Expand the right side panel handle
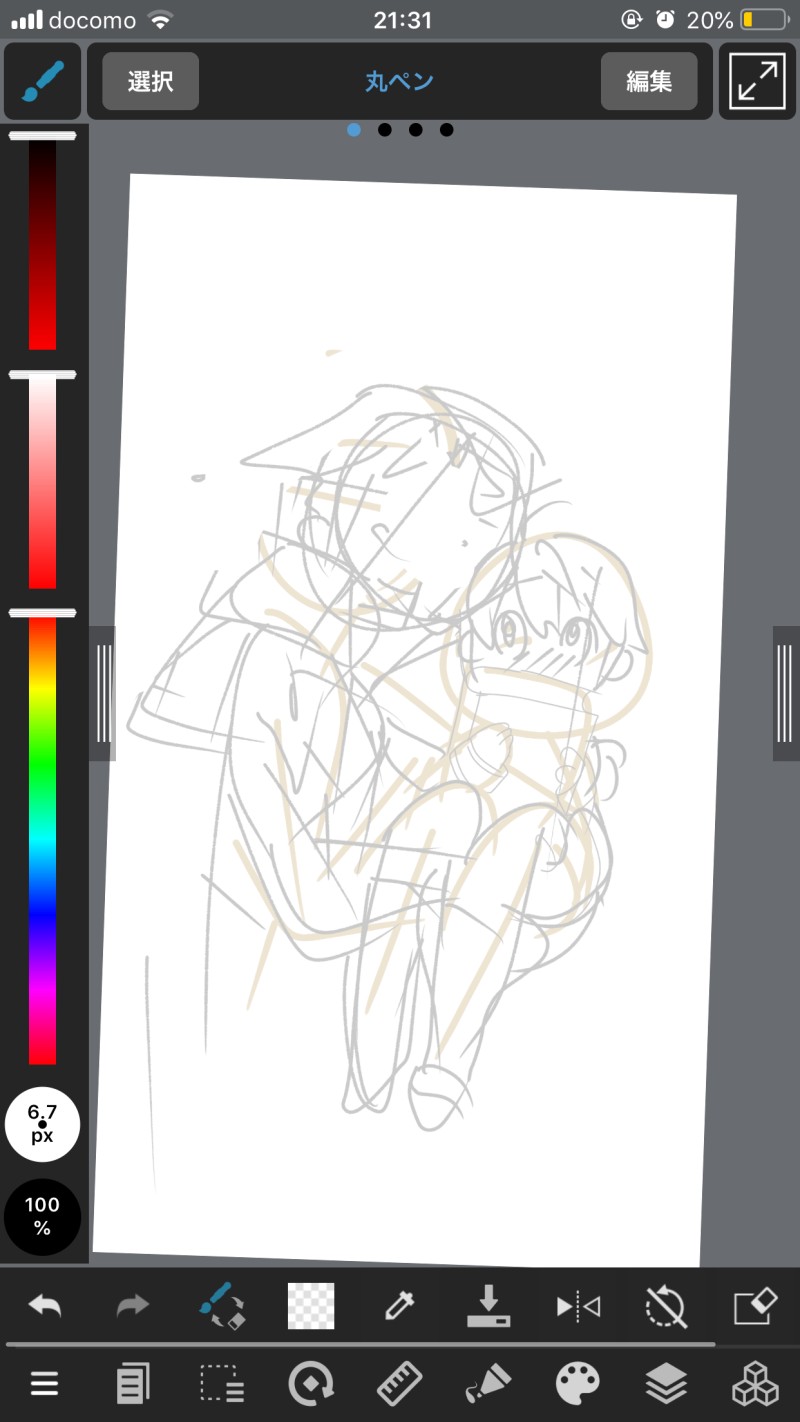Viewport: 800px width, 1422px height. tap(786, 693)
